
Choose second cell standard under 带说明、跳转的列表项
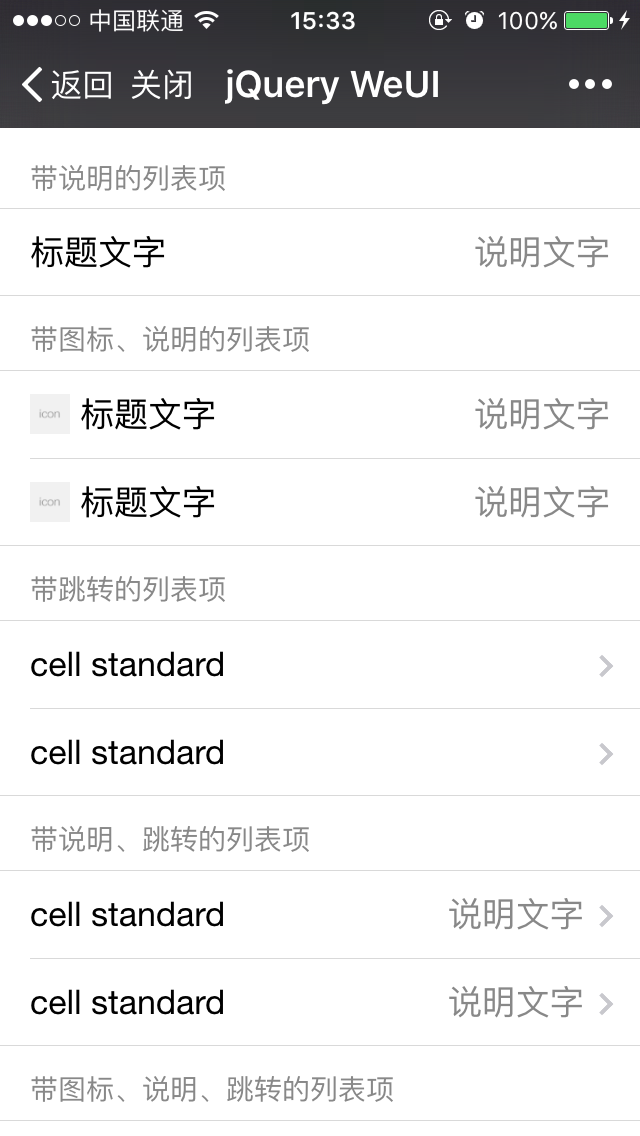tap(320, 1003)
